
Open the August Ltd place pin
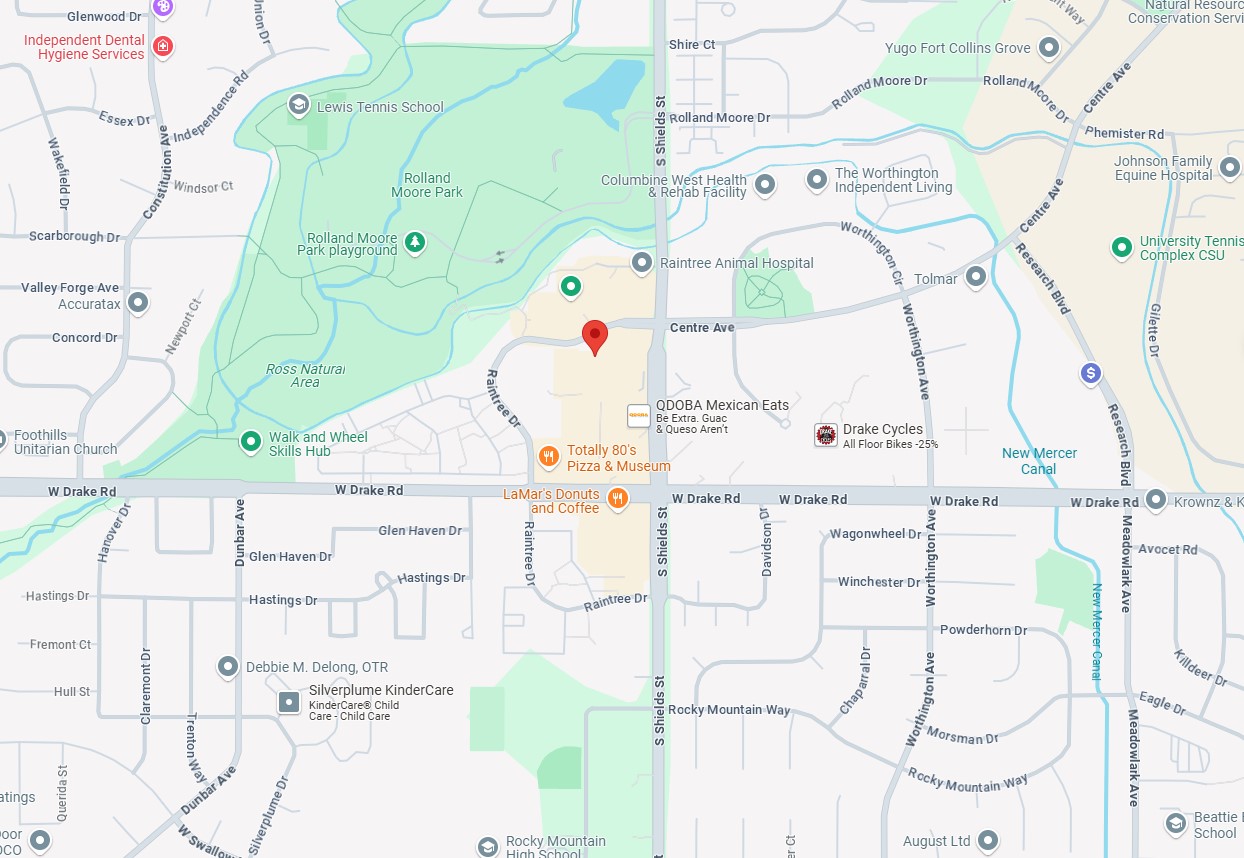(x=988, y=840)
